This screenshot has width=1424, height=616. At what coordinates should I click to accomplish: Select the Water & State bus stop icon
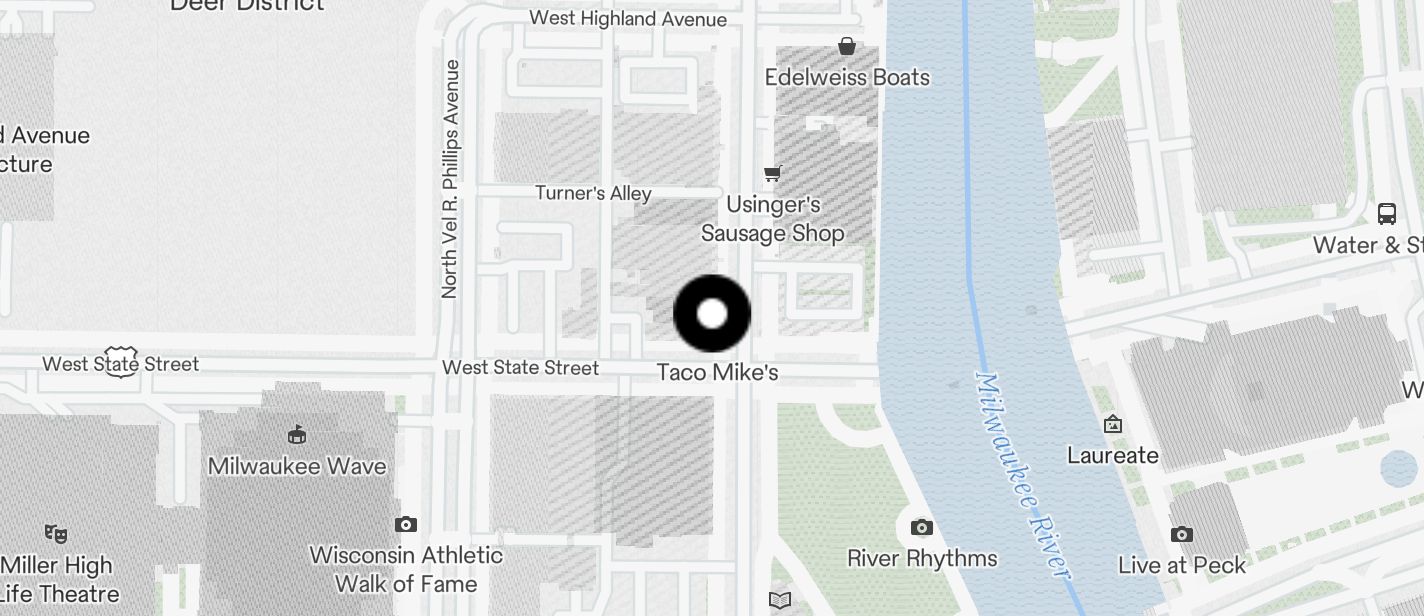pos(1386,213)
